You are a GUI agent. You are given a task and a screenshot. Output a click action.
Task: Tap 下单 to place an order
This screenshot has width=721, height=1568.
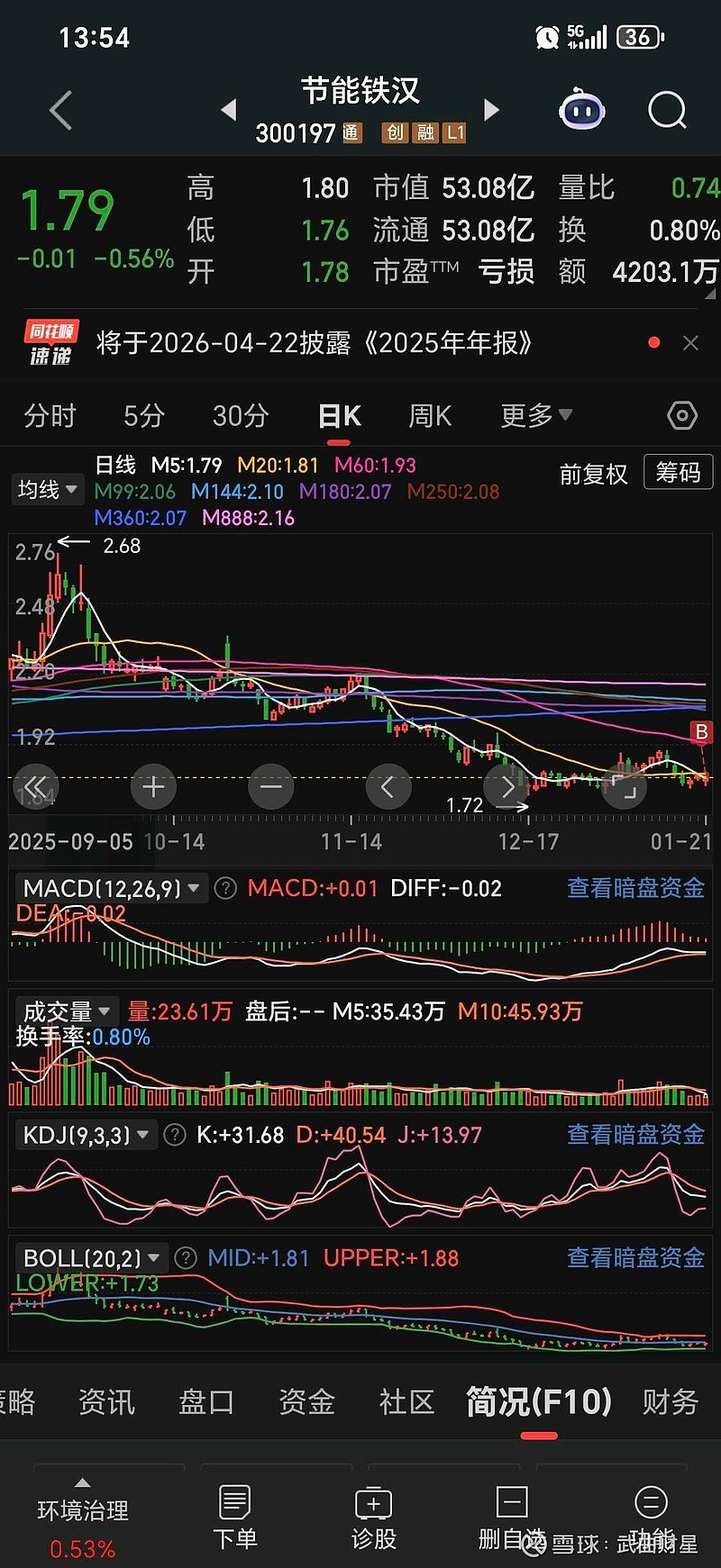click(234, 1519)
